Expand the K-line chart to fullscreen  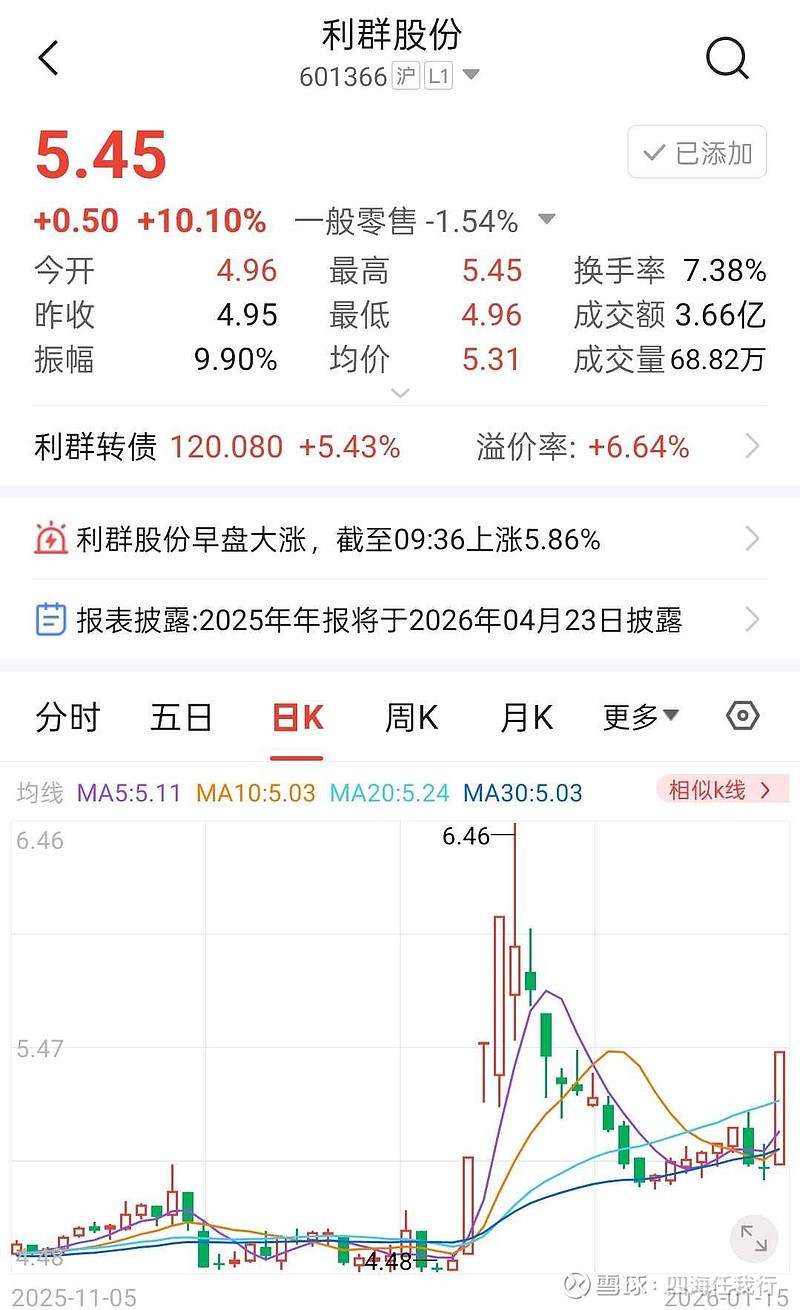753,1239
